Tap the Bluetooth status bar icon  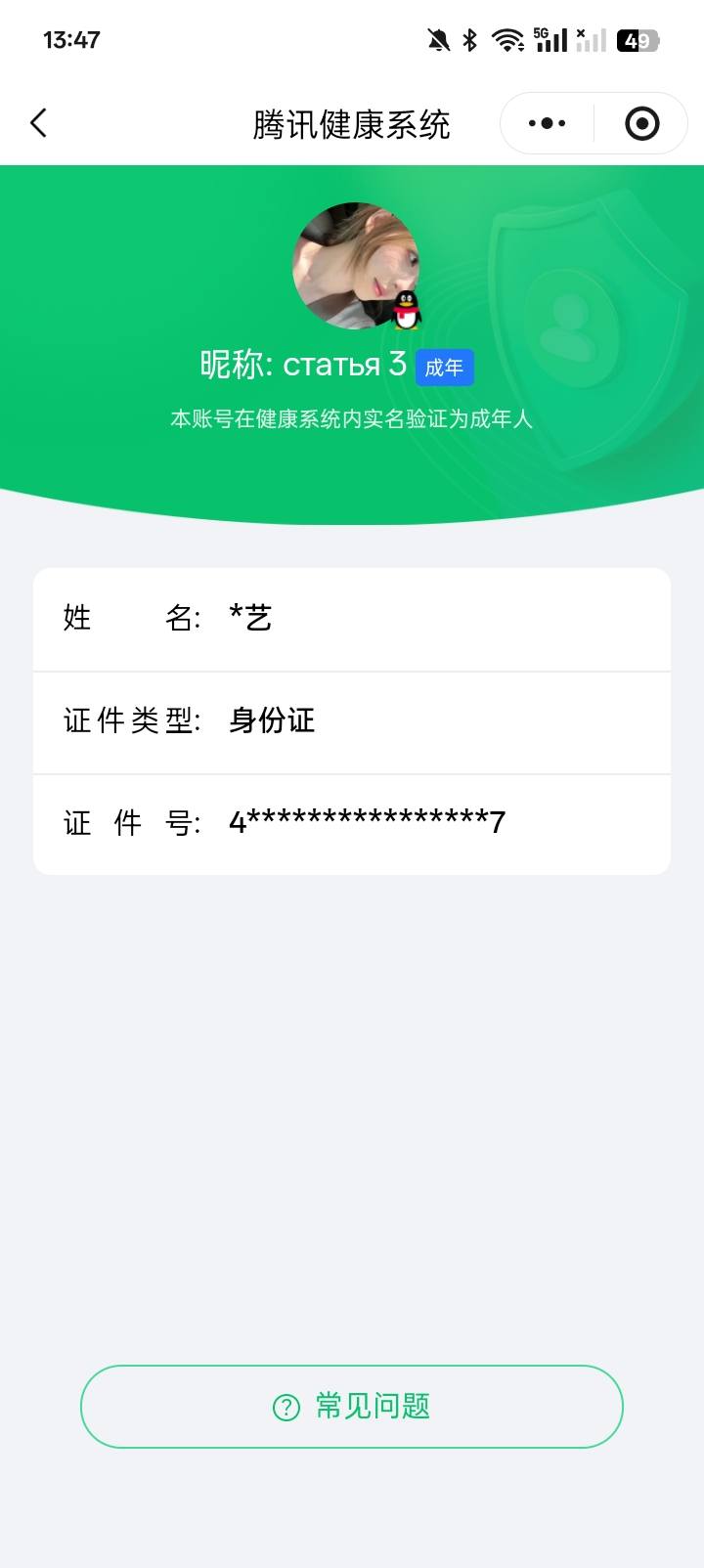point(467,39)
